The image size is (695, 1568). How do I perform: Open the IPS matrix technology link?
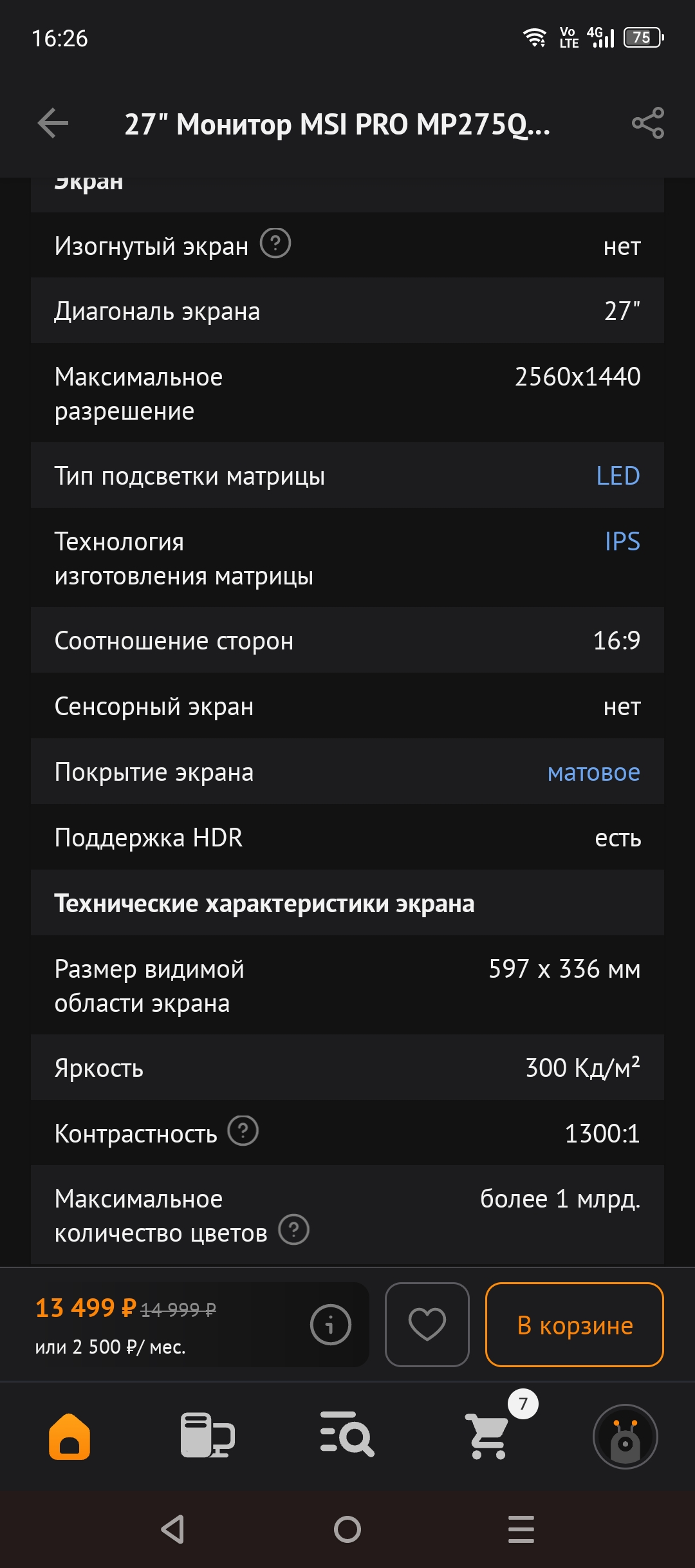(622, 541)
